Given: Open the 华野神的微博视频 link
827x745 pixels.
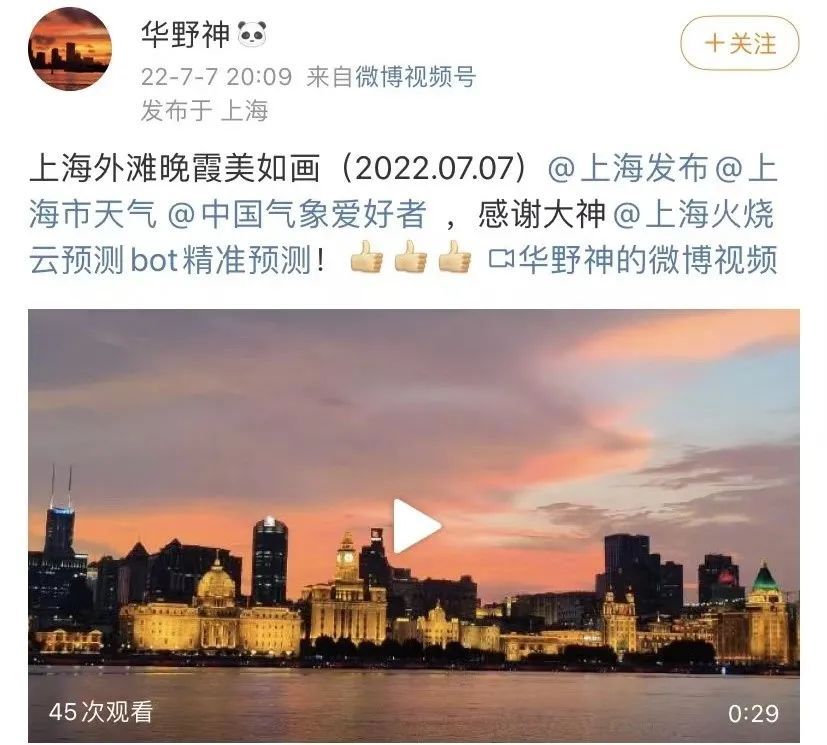Looking at the screenshot, I should pyautogui.click(x=634, y=259).
